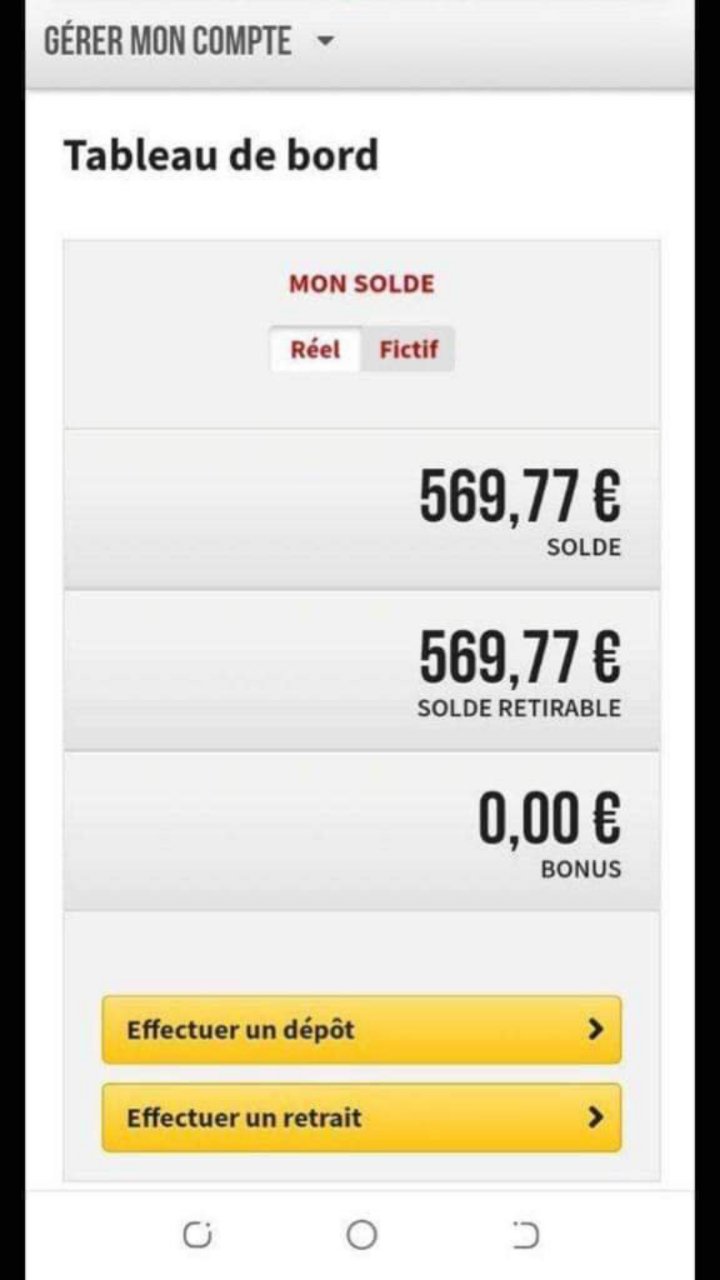Expand the Gérer mon compte dropdown
This screenshot has height=1280, width=720.
coord(188,42)
